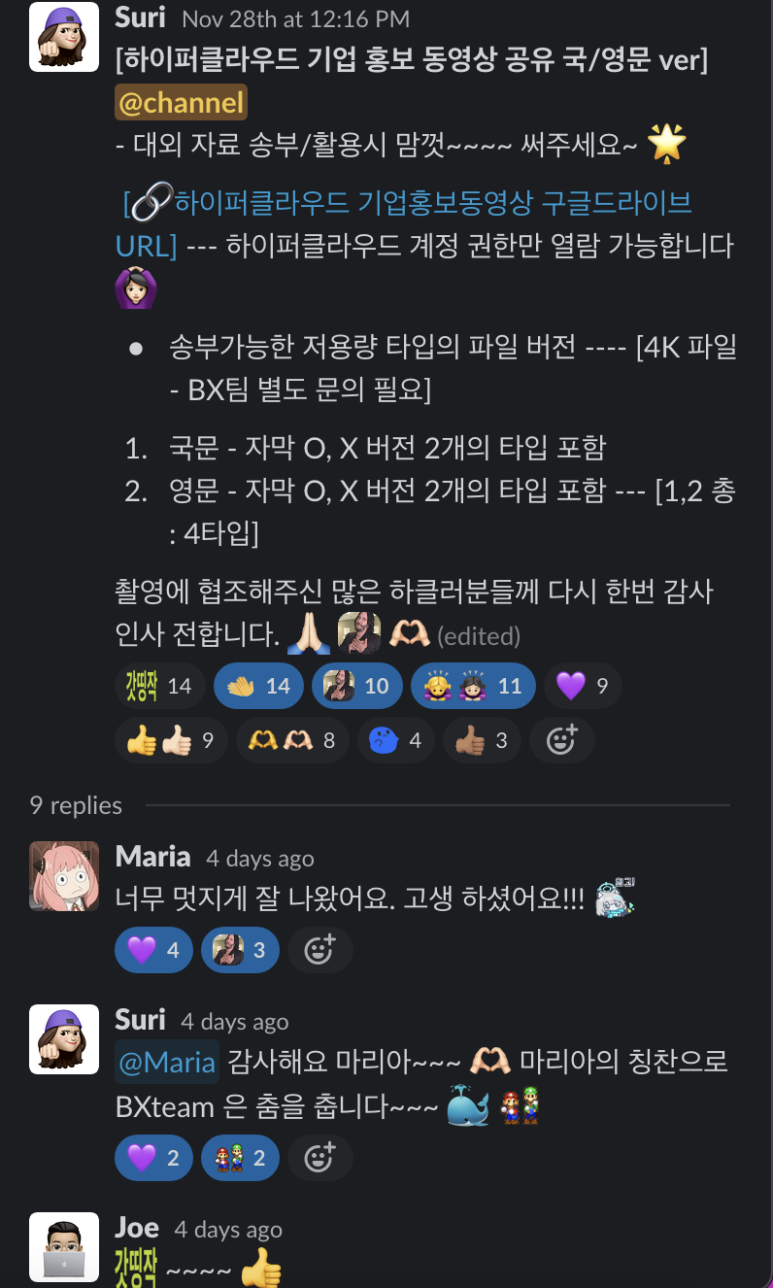This screenshot has width=773, height=1288.
Task: Toggle the 갓띵작 custom emoji reaction
Action: (156, 685)
